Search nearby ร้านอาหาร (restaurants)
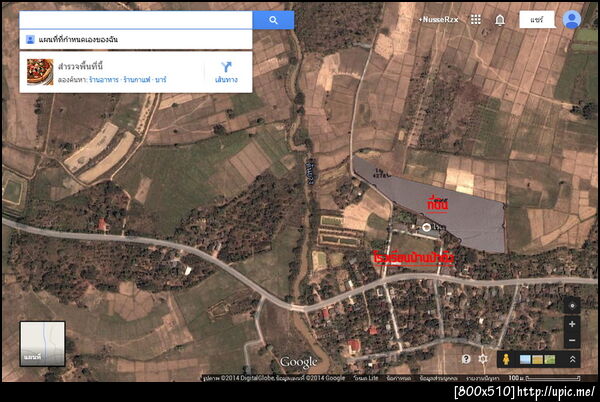The image size is (600, 402). coord(103,78)
